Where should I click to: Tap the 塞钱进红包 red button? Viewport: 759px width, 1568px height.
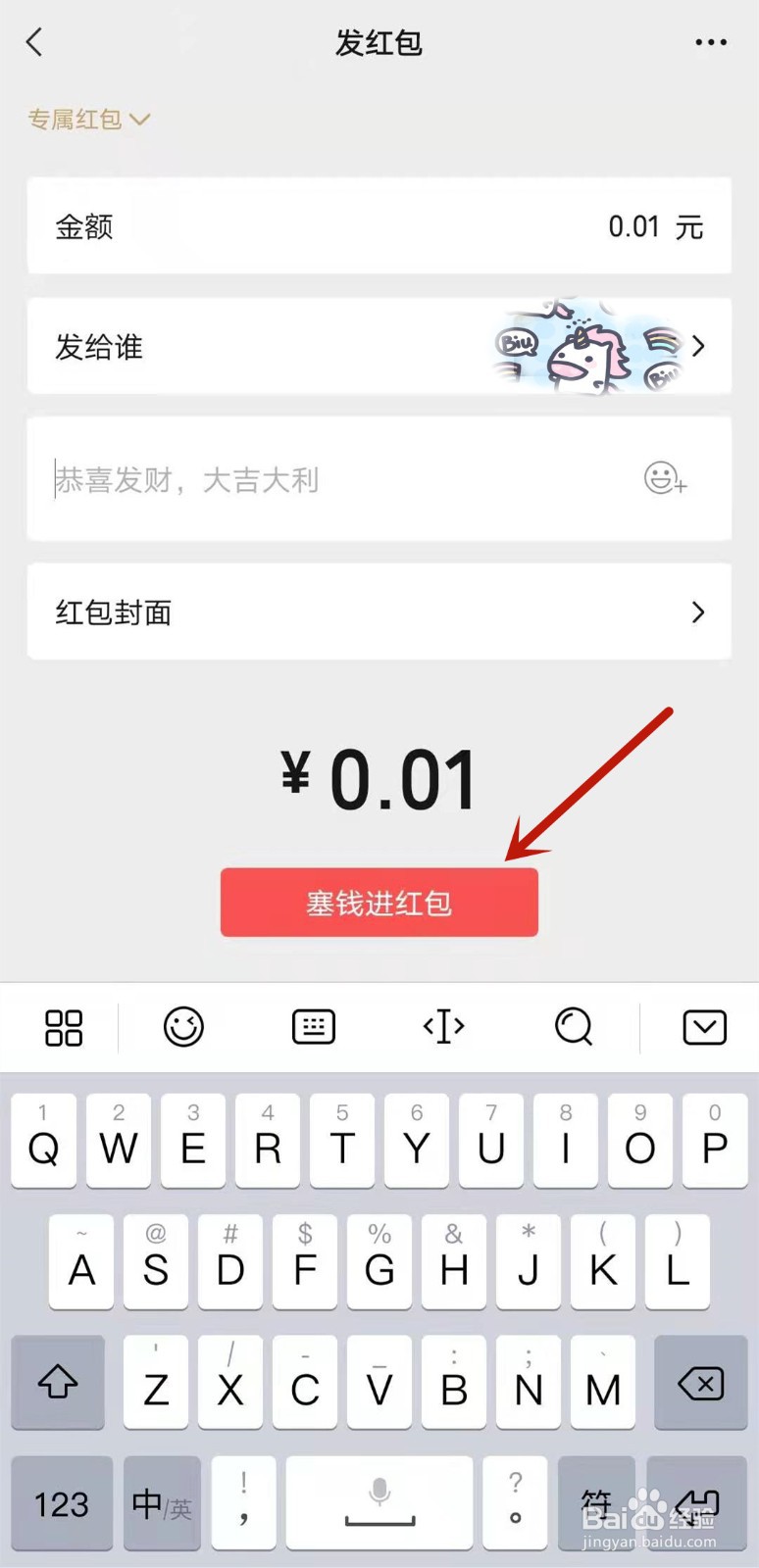[x=379, y=902]
